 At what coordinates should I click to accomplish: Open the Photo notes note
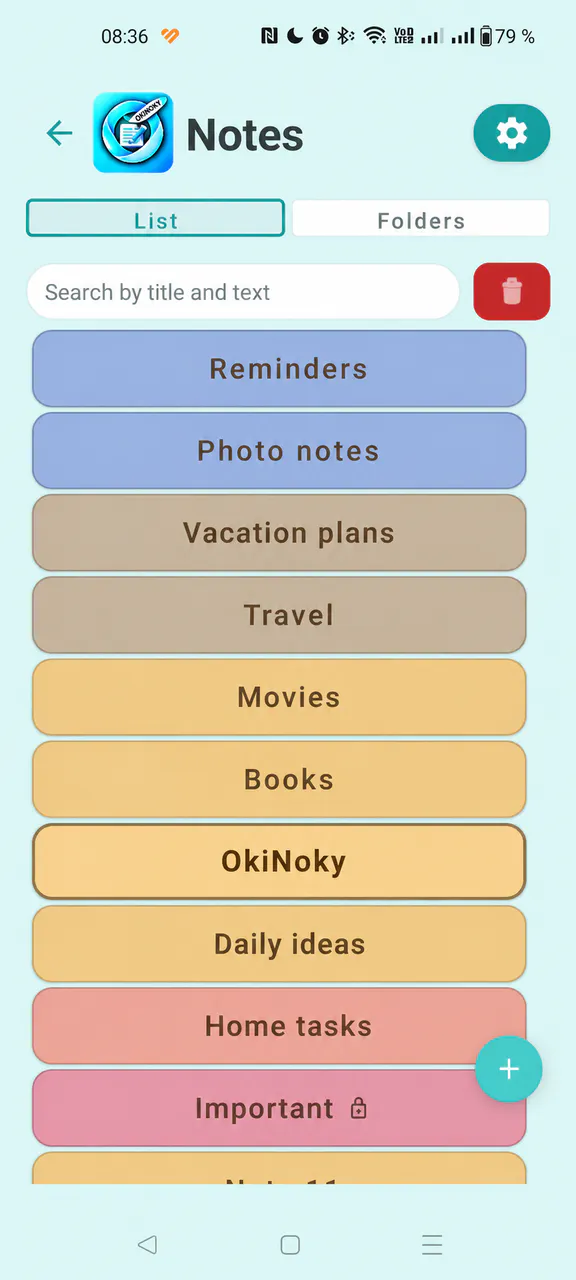[279, 451]
